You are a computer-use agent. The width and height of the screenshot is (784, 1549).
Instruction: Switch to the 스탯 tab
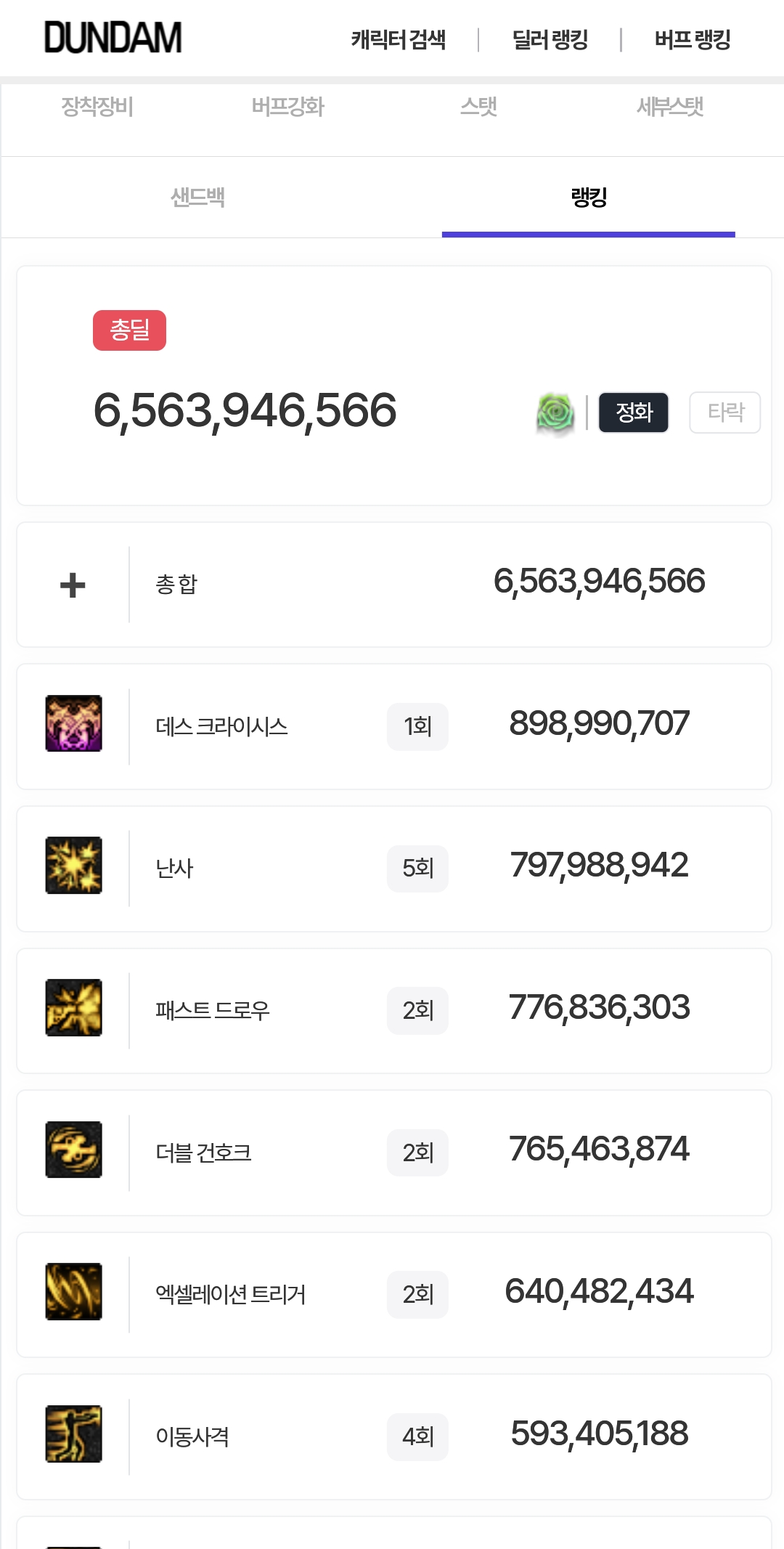click(478, 107)
